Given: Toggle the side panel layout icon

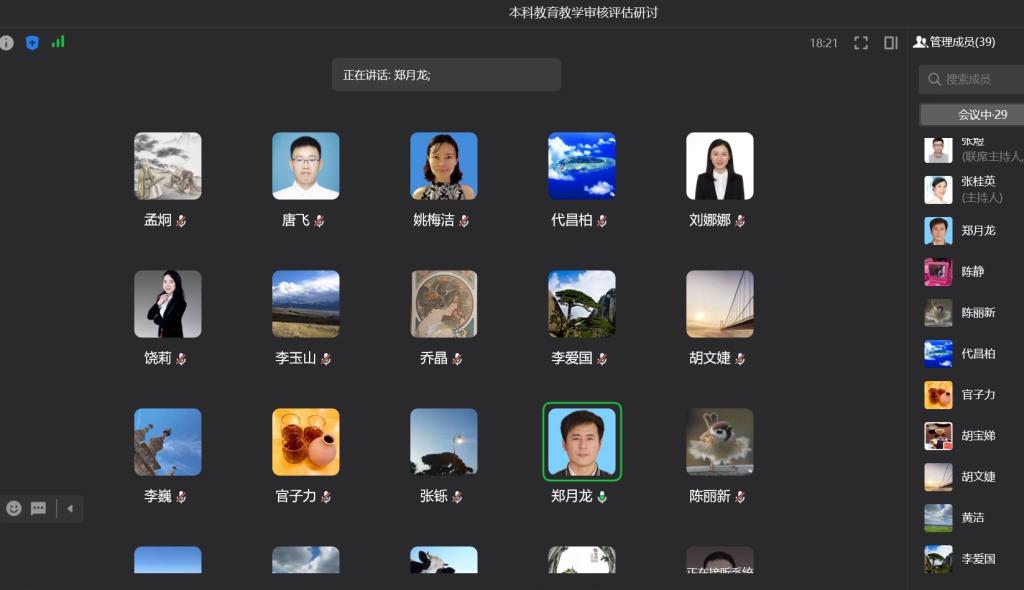Looking at the screenshot, I should tap(891, 43).
